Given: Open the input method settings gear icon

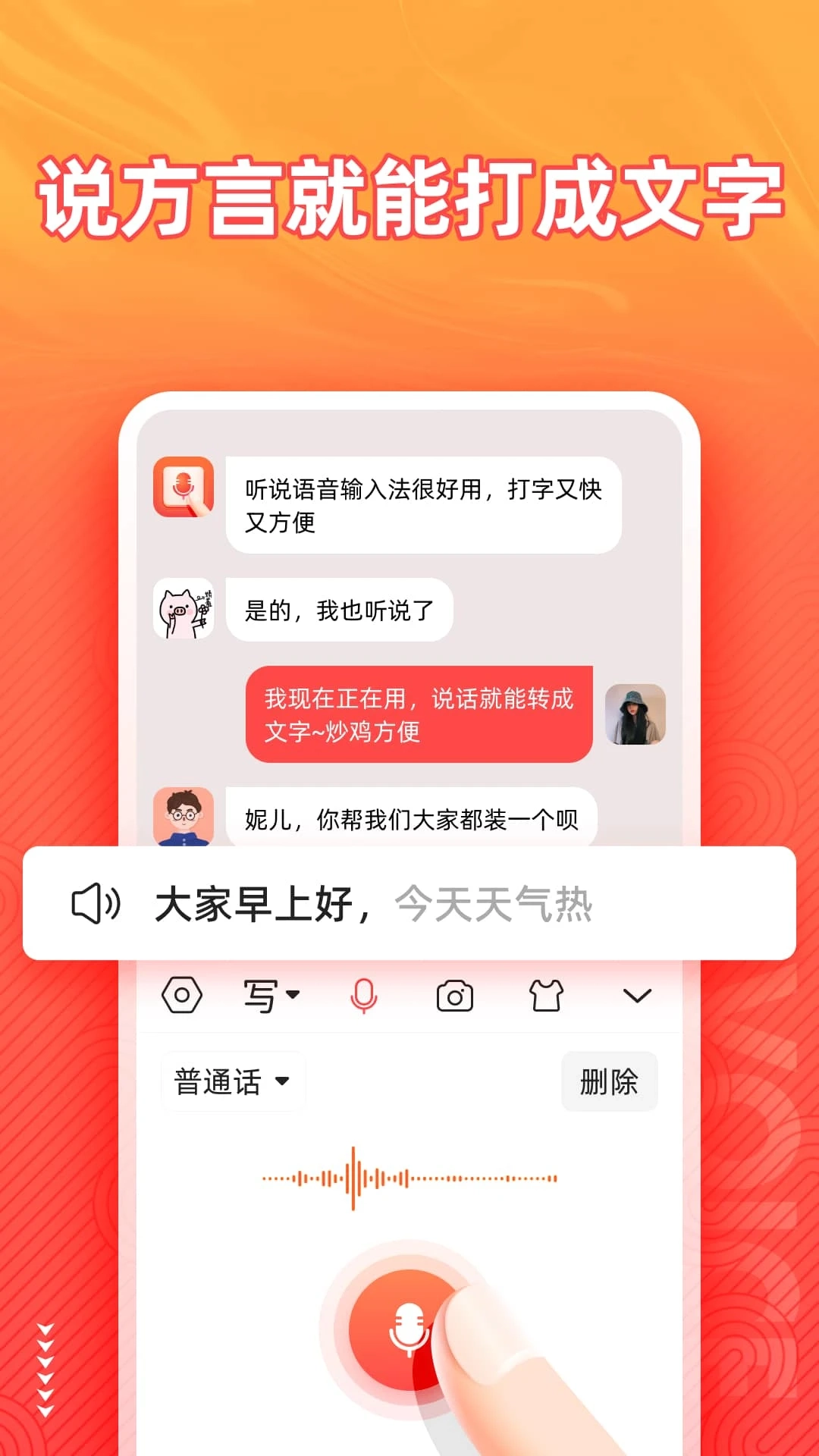Looking at the screenshot, I should pyautogui.click(x=182, y=995).
